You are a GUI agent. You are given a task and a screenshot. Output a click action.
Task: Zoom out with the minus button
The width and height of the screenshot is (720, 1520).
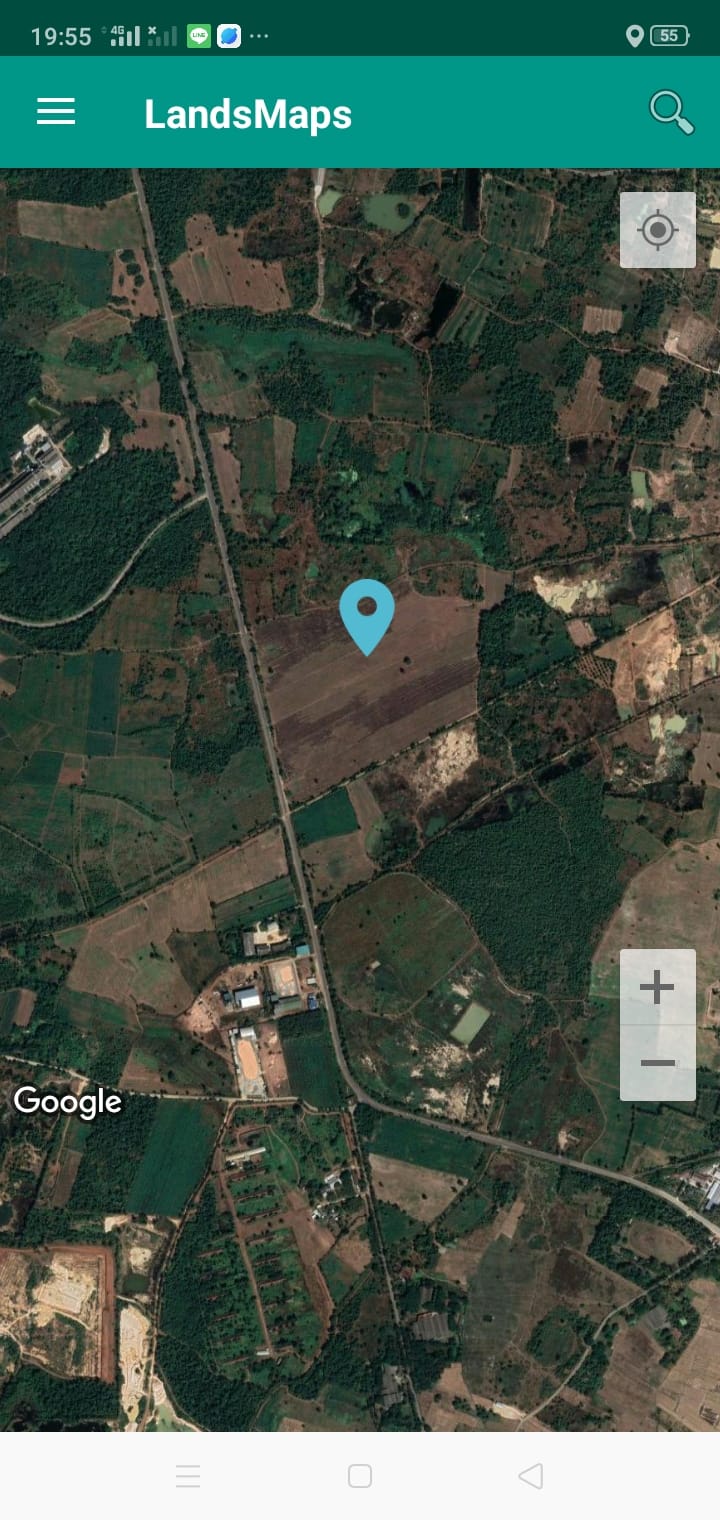[x=658, y=1063]
